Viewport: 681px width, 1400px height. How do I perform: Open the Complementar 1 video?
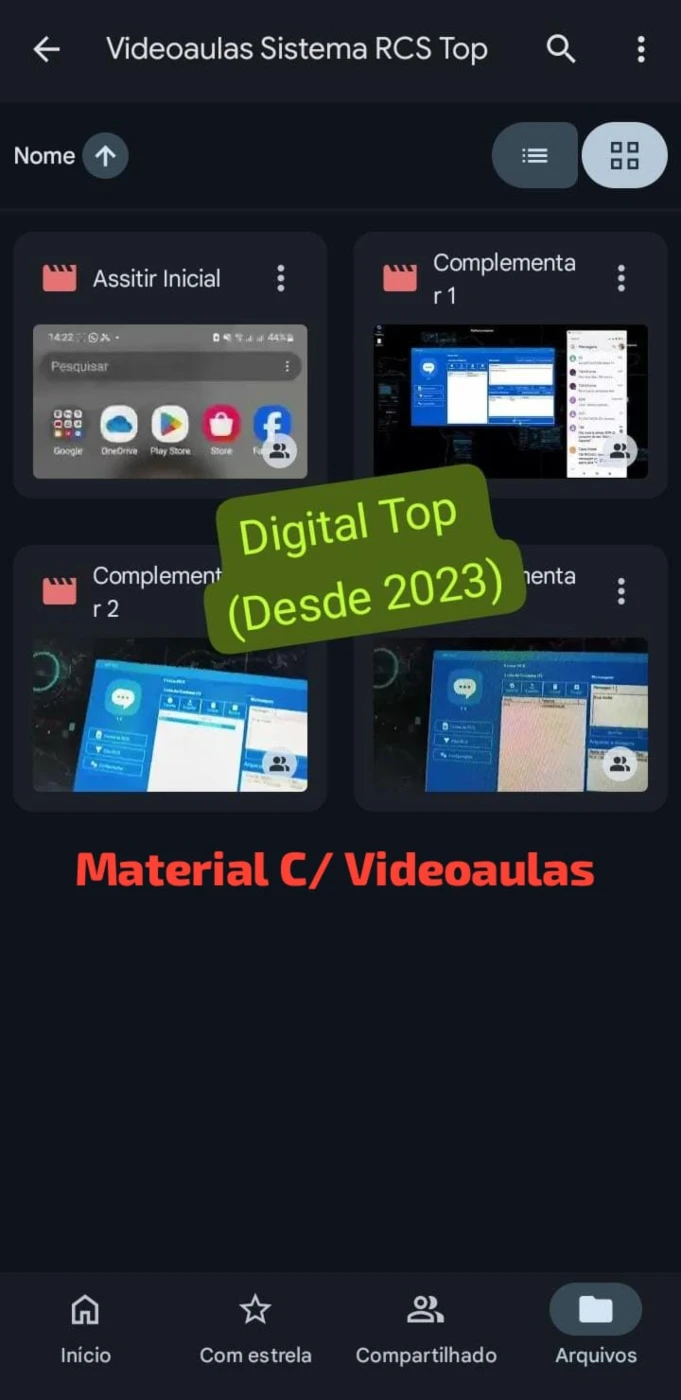point(510,400)
